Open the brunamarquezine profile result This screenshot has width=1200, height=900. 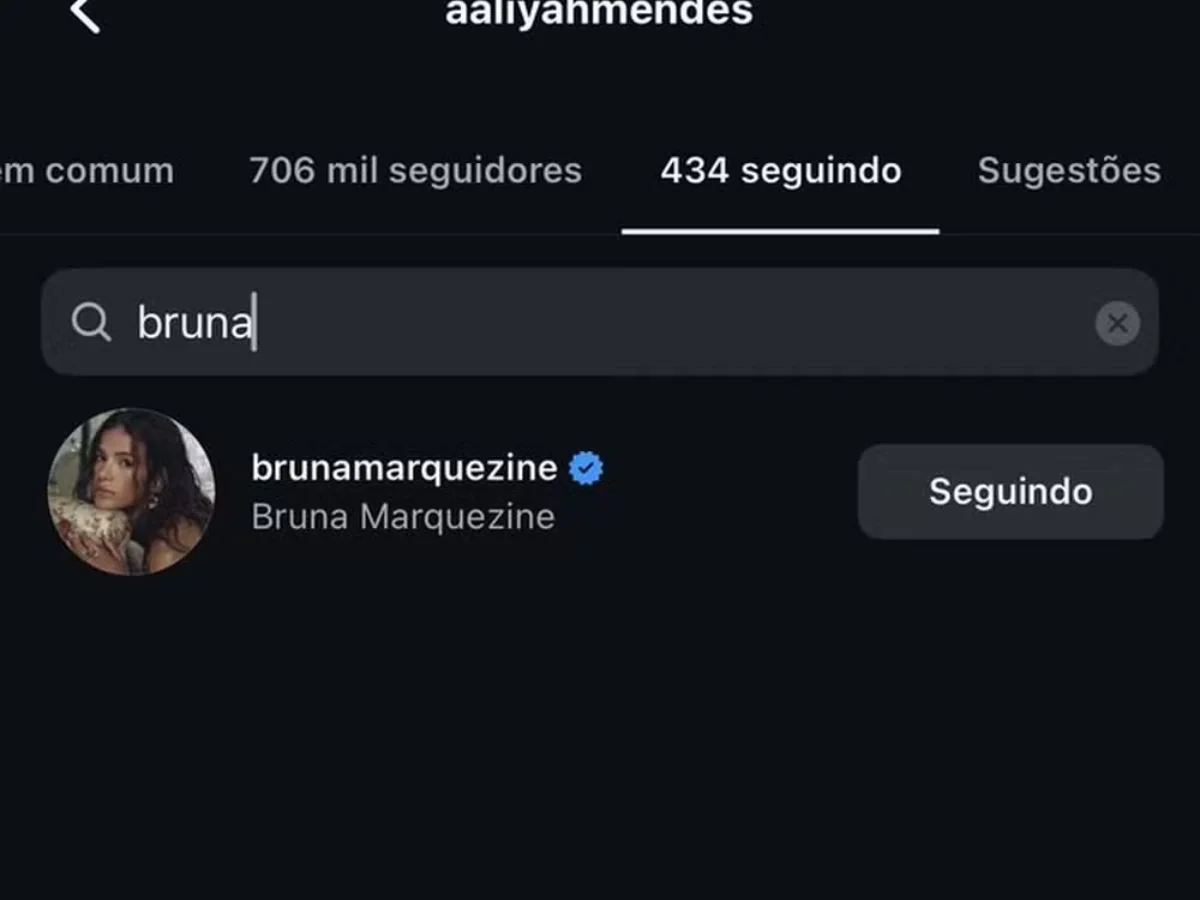coord(403,491)
